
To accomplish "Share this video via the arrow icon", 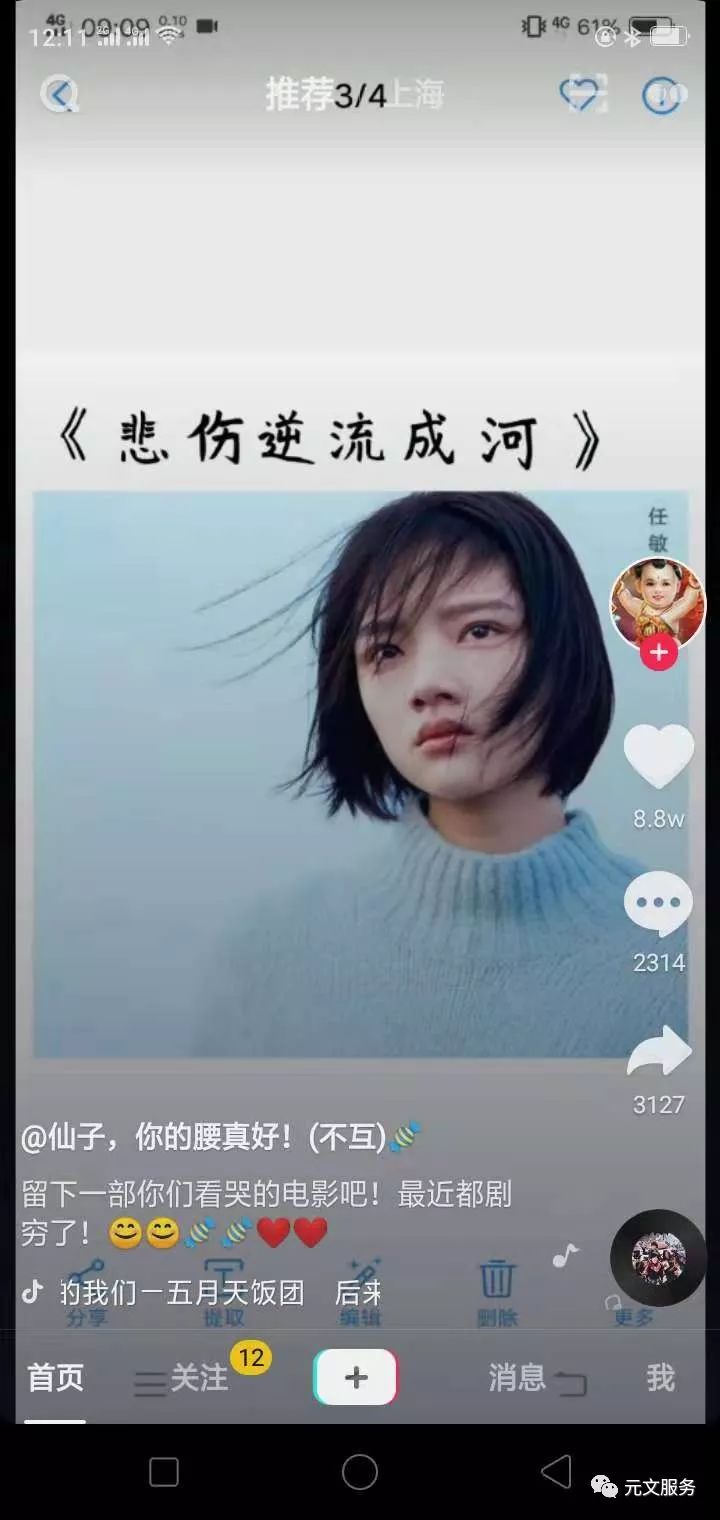I will tap(658, 1054).
